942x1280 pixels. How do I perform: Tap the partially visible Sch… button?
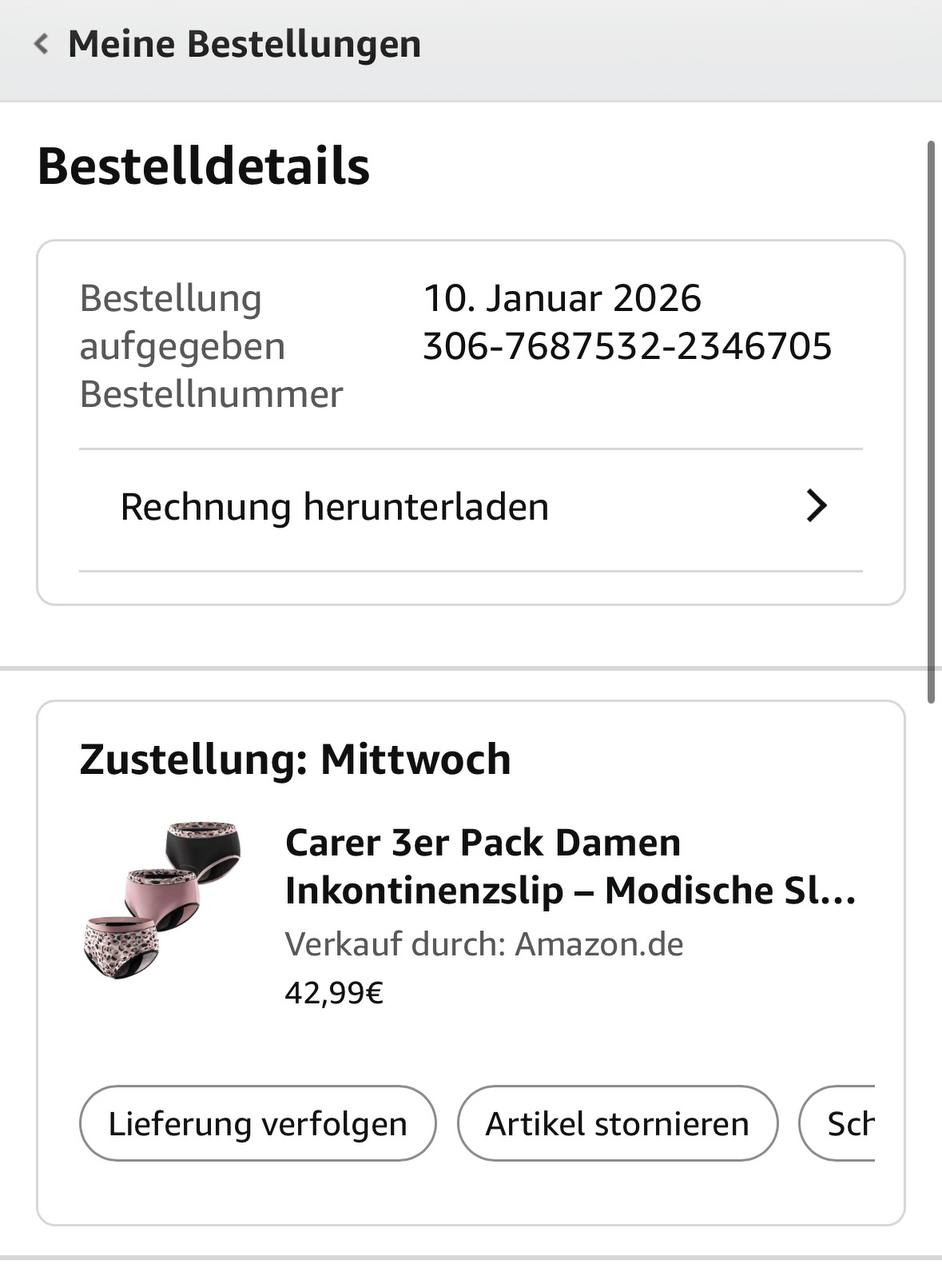(837, 1123)
